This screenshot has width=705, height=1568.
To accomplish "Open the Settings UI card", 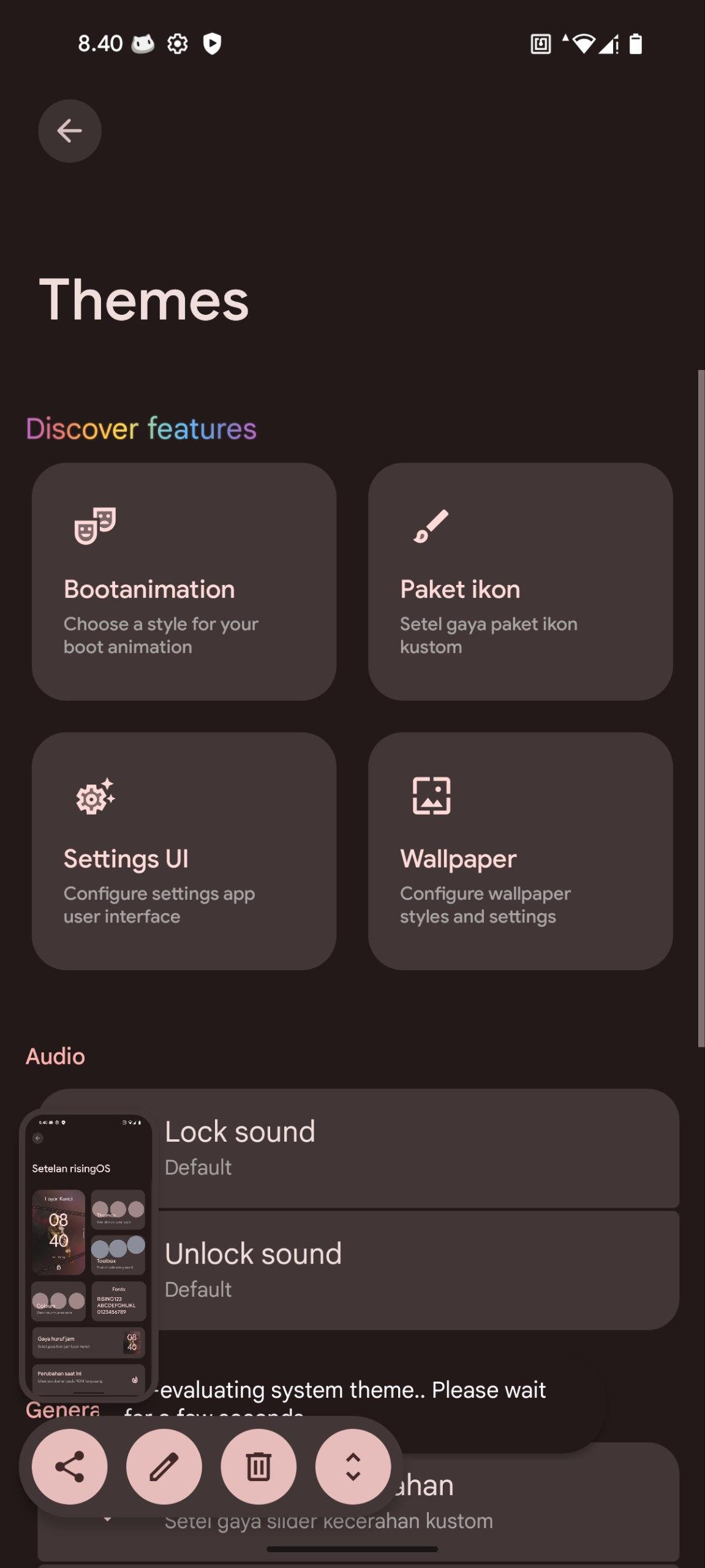I will 184,851.
